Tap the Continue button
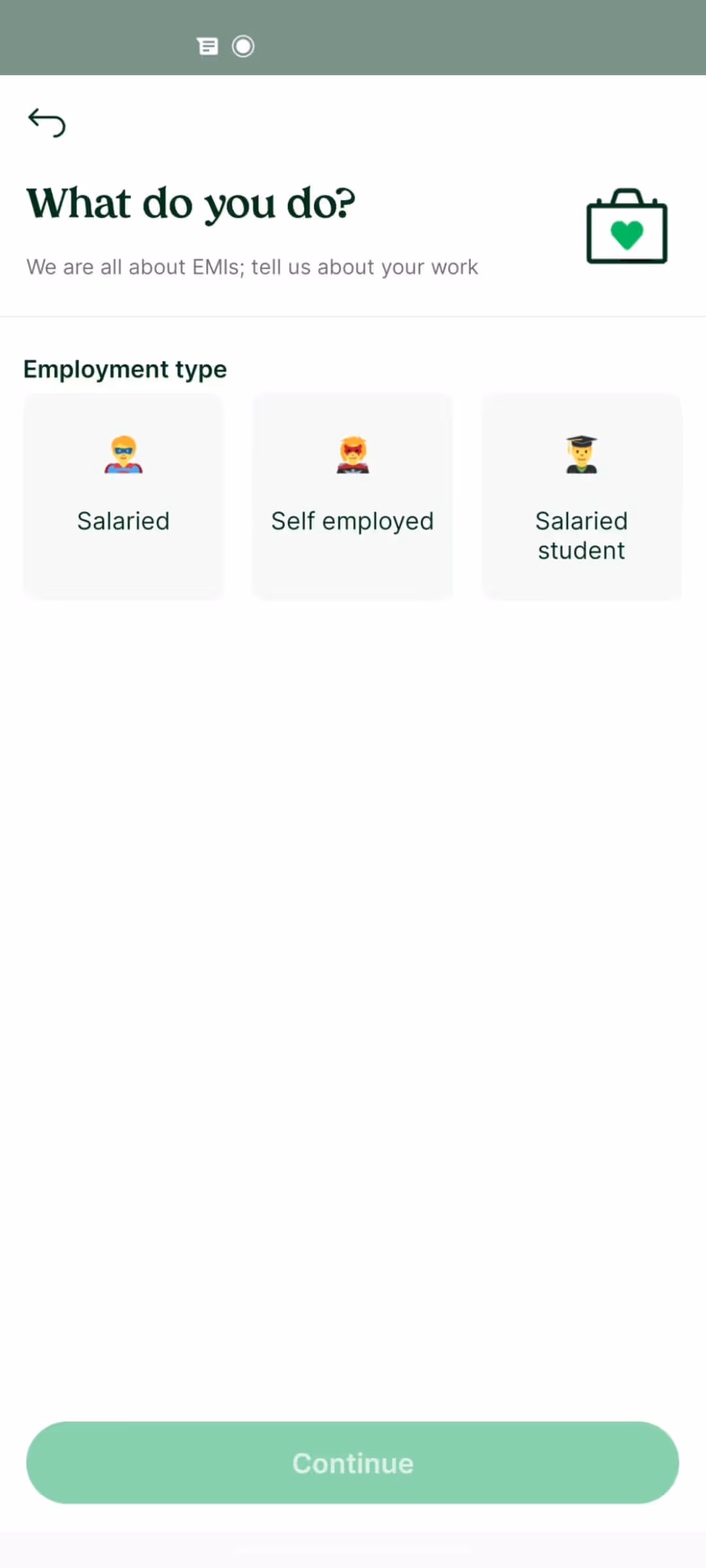Screen dimensions: 706x1568 (x=352, y=1463)
